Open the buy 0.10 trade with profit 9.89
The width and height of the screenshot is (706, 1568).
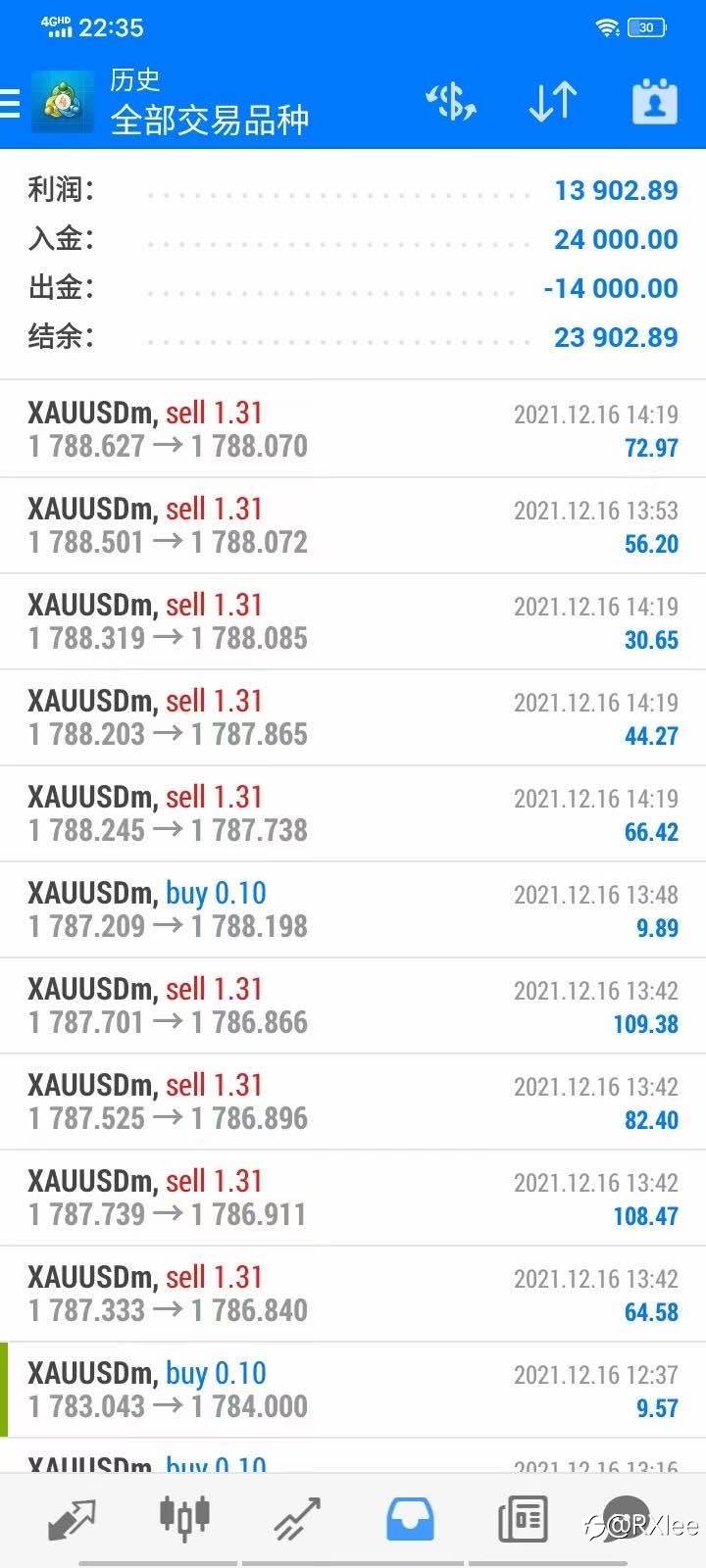(353, 909)
